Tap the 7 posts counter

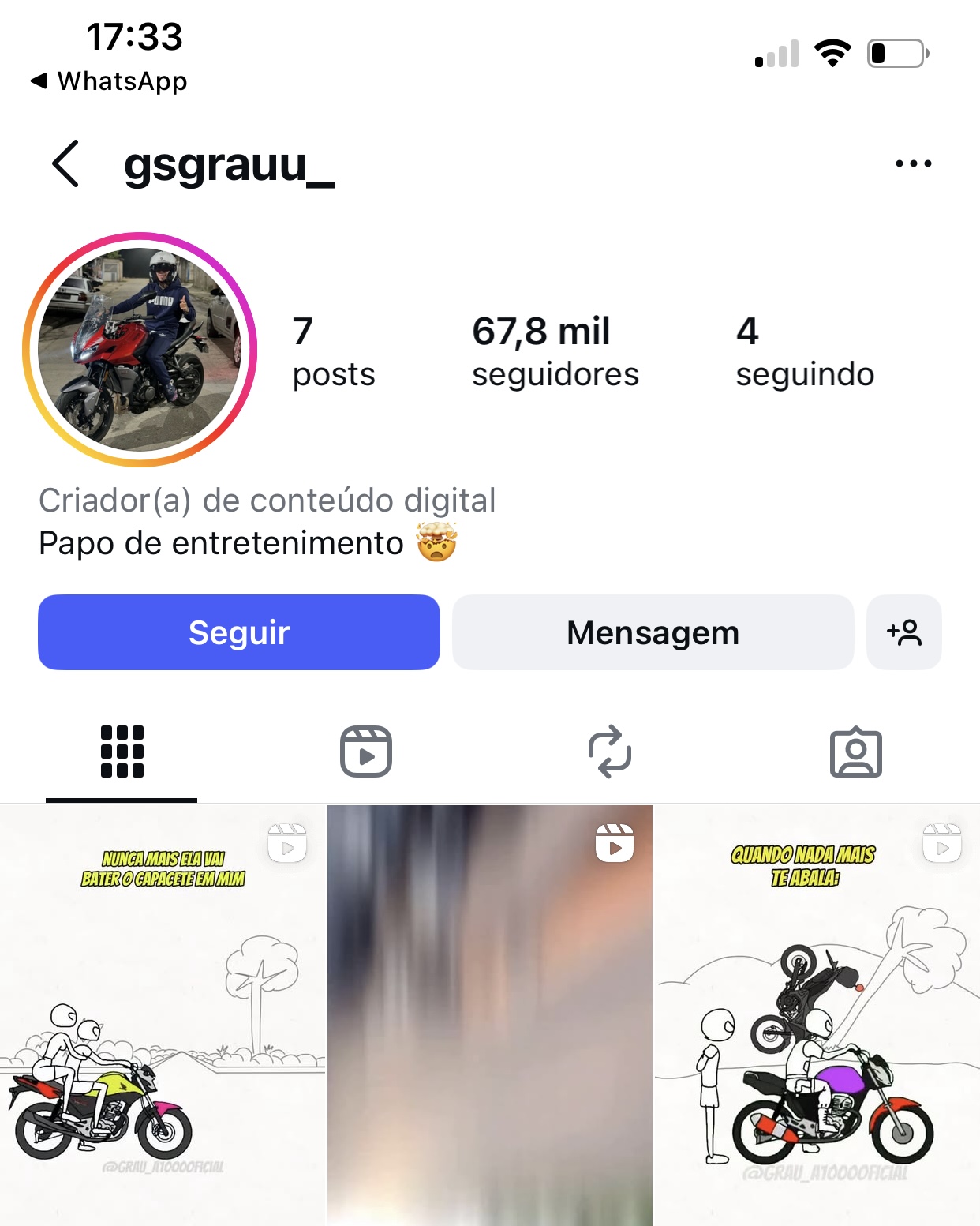pos(333,351)
